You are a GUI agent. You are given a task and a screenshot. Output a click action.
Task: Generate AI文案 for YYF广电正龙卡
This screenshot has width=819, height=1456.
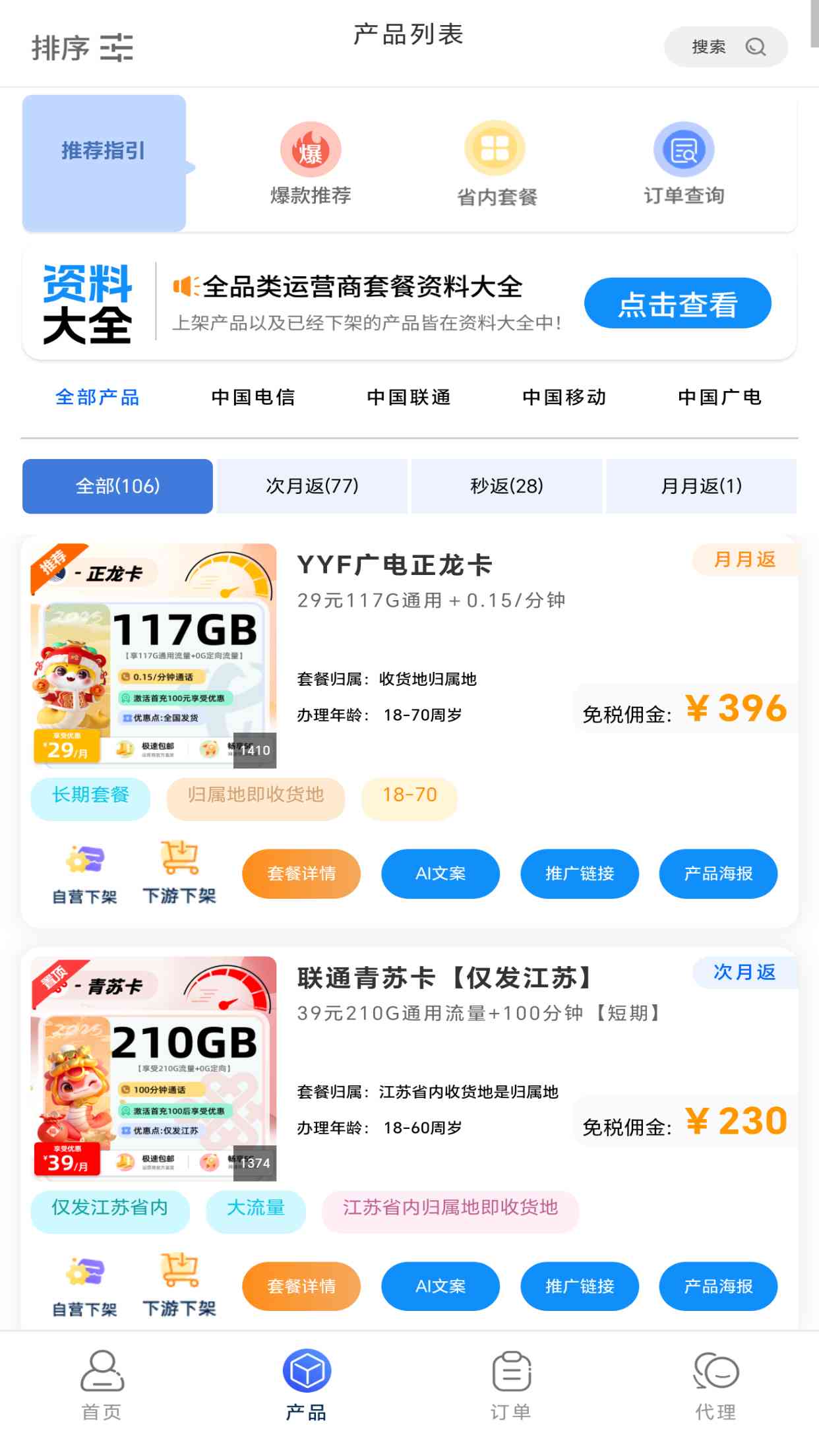point(440,874)
